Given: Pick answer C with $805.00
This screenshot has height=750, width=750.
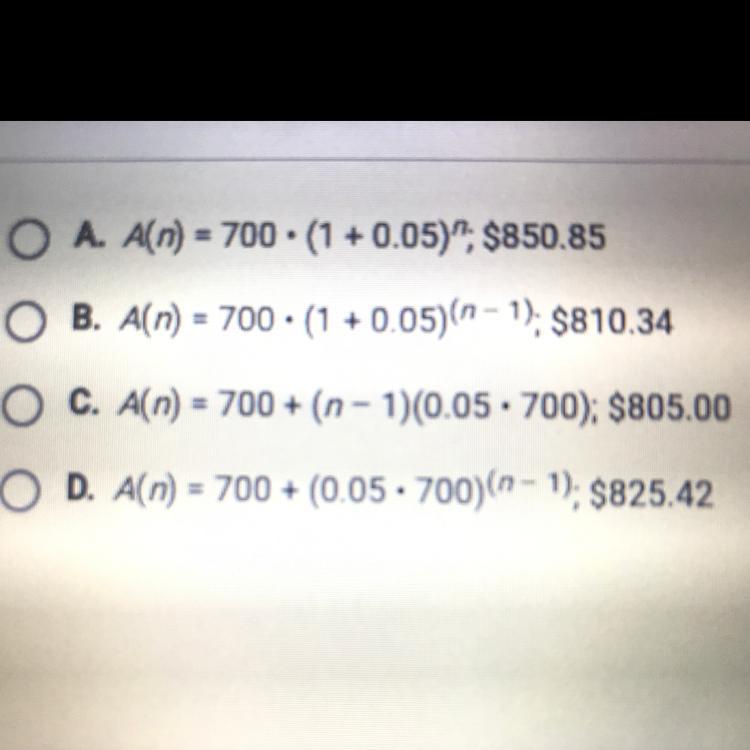Looking at the screenshot, I should click(x=20, y=407).
